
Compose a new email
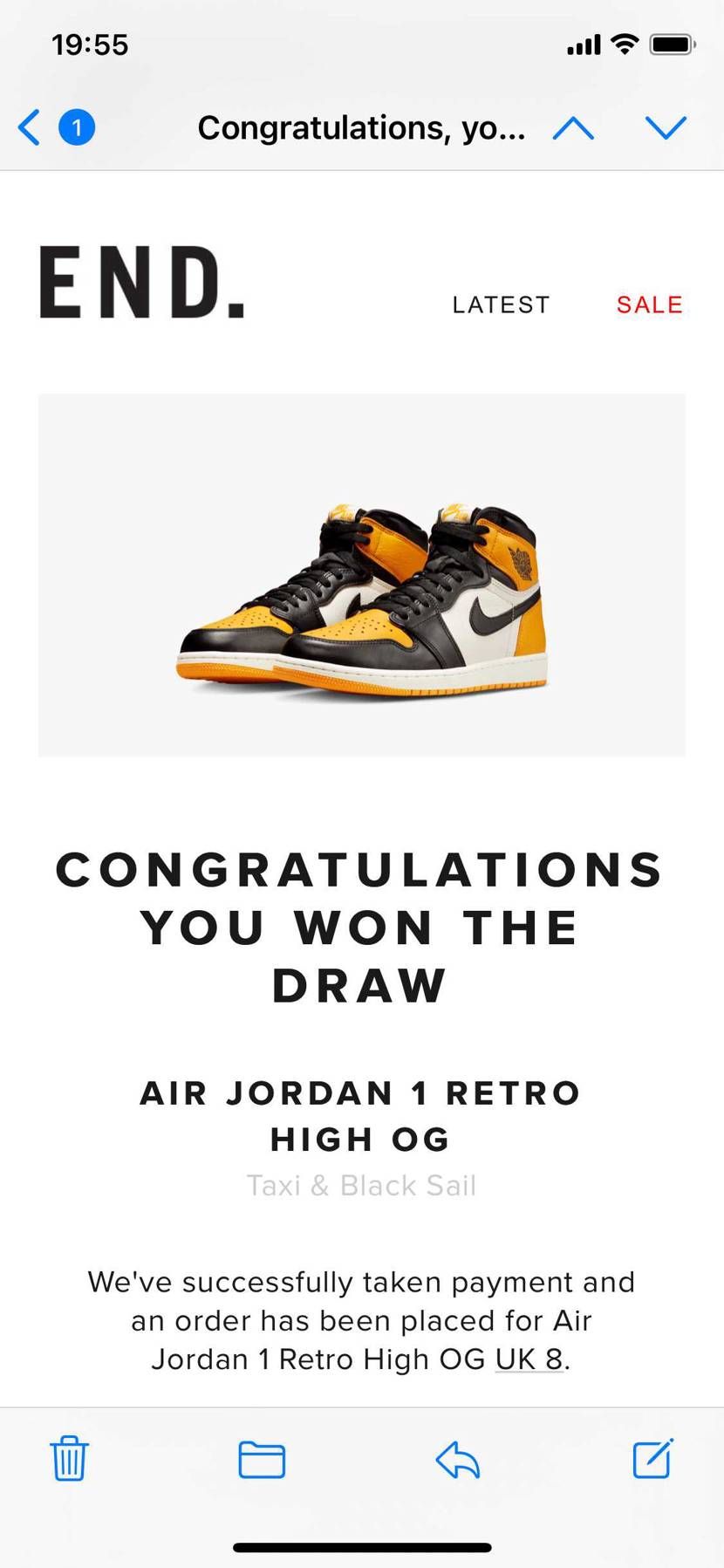pos(652,1458)
